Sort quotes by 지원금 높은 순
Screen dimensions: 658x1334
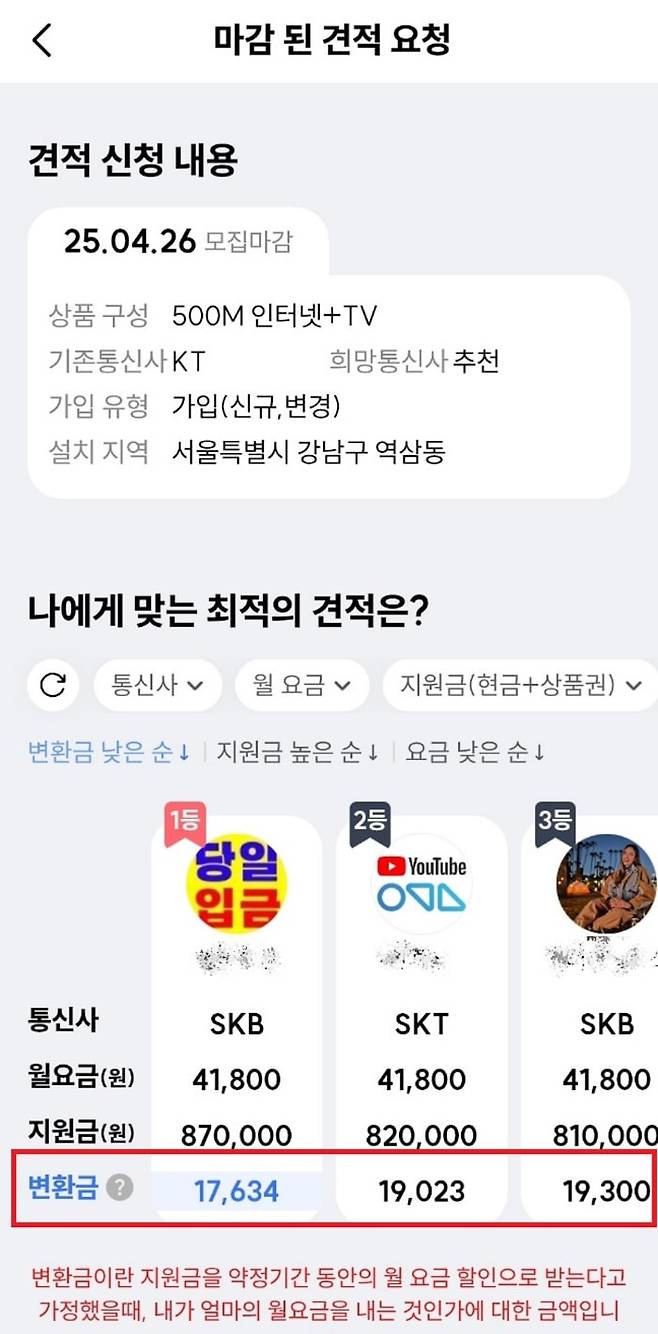click(x=297, y=753)
